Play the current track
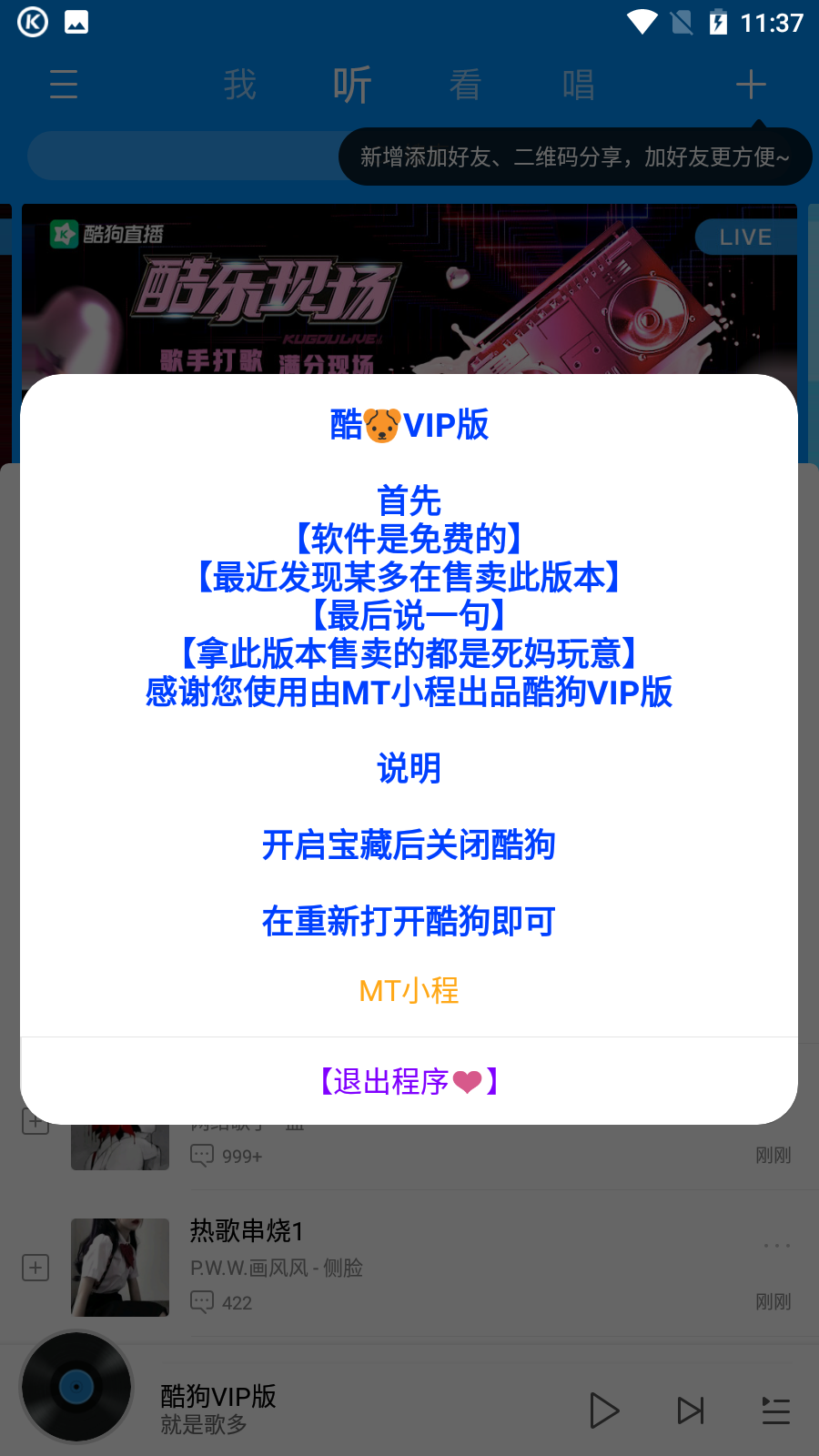Viewport: 819px width, 1456px height. click(x=604, y=1410)
